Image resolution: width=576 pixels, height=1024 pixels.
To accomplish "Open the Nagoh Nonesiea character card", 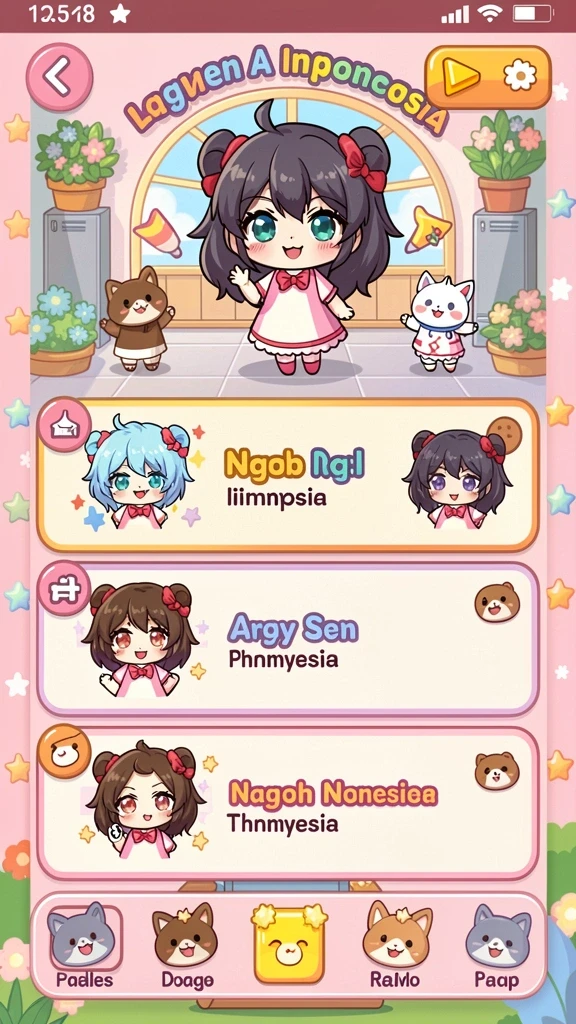I will (x=288, y=803).
